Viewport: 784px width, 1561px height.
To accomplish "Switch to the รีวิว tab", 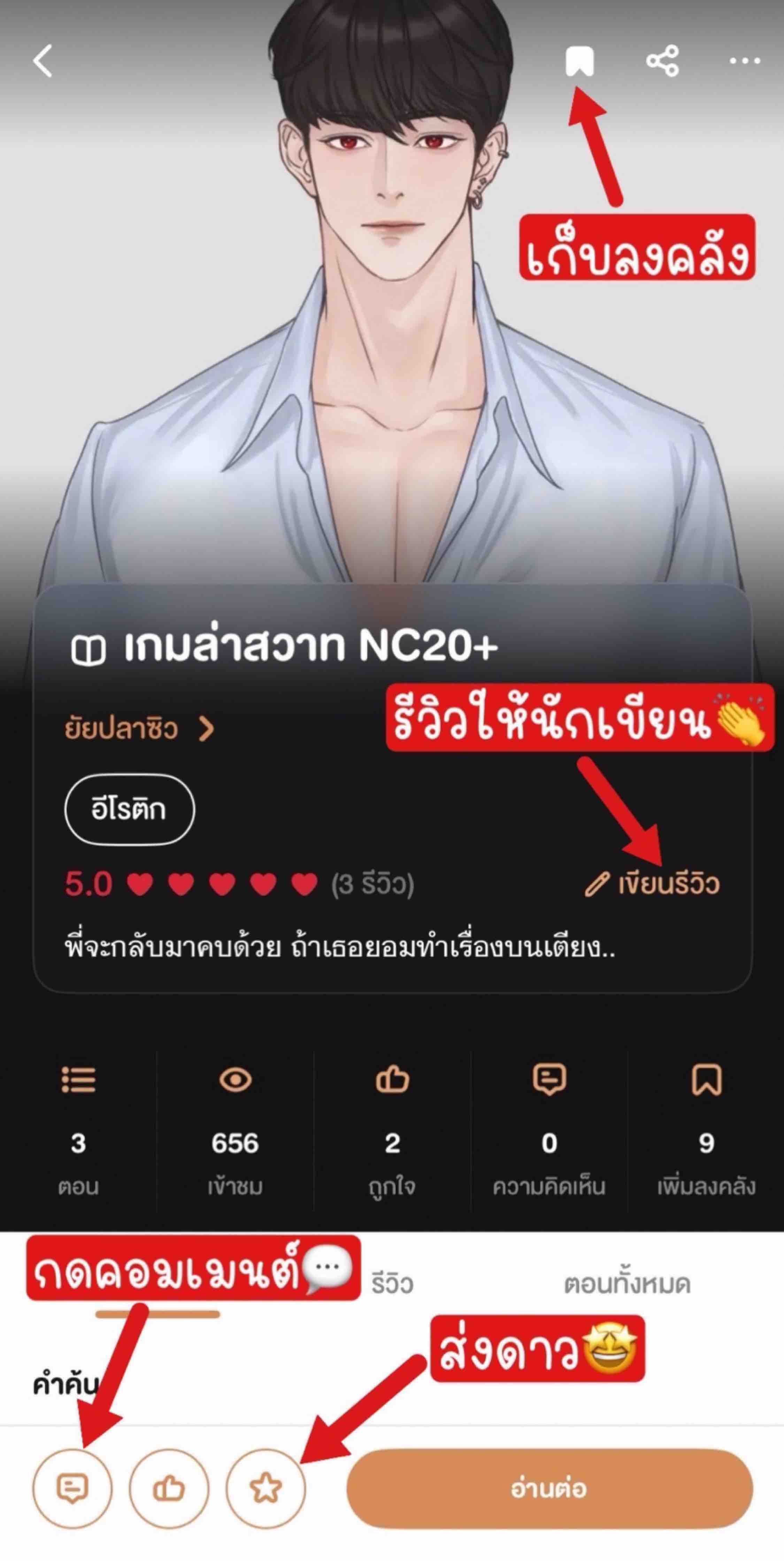I will (x=392, y=1284).
